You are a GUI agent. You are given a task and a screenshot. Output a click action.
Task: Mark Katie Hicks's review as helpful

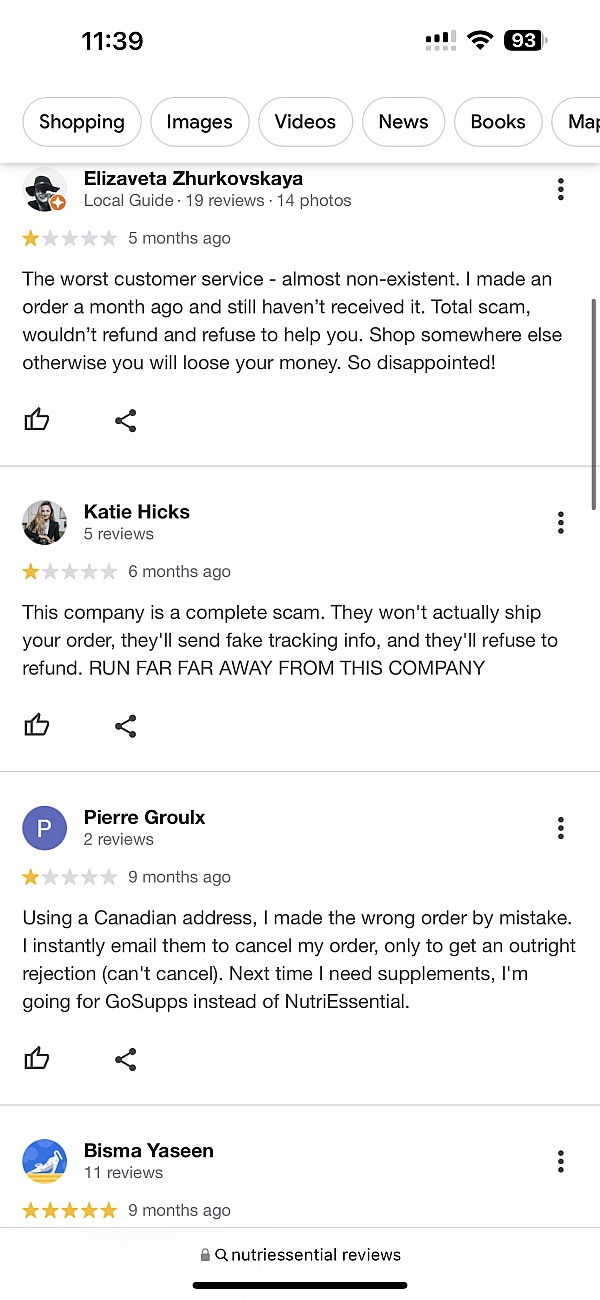pos(37,725)
